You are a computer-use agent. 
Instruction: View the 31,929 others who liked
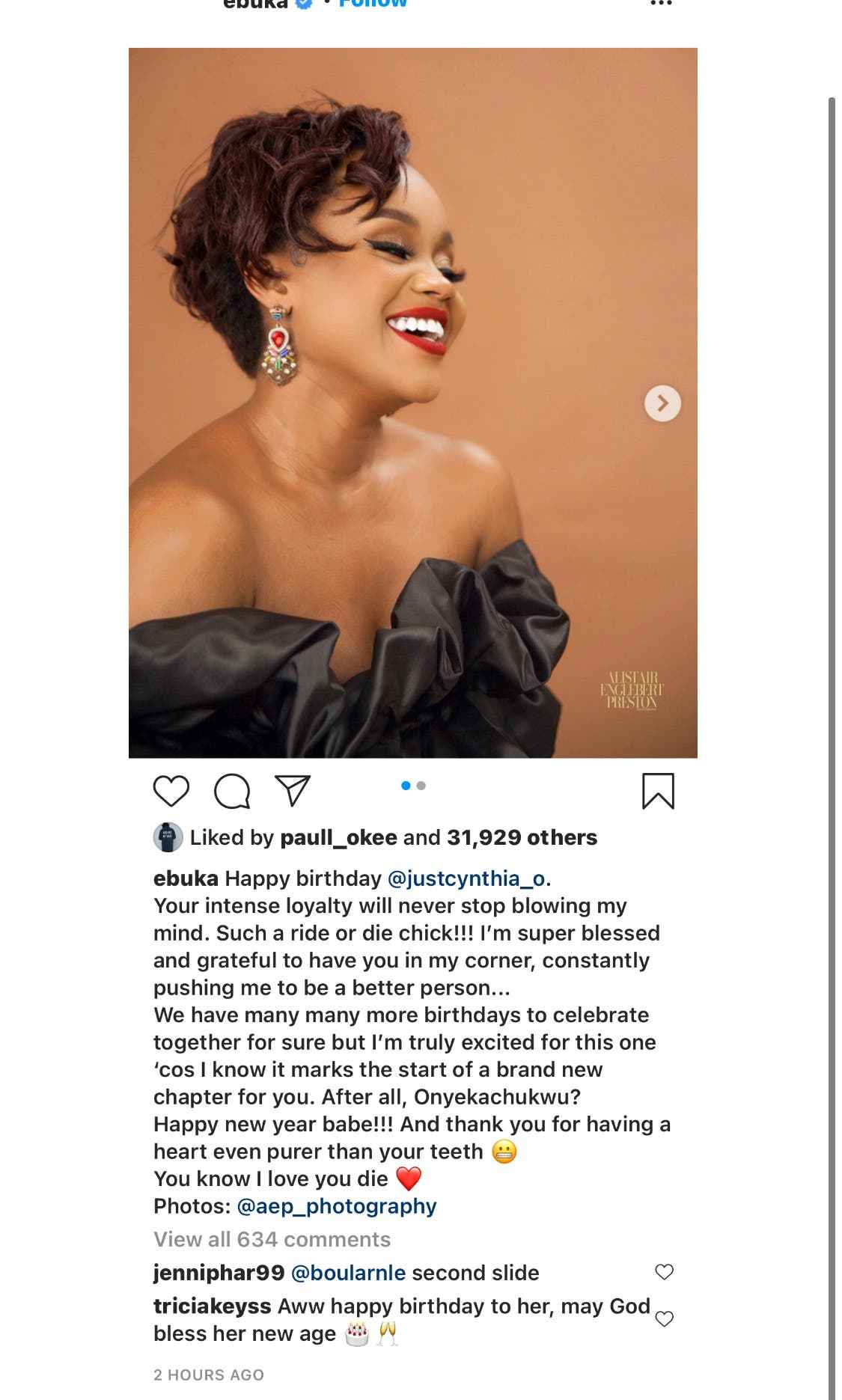pyautogui.click(x=522, y=837)
